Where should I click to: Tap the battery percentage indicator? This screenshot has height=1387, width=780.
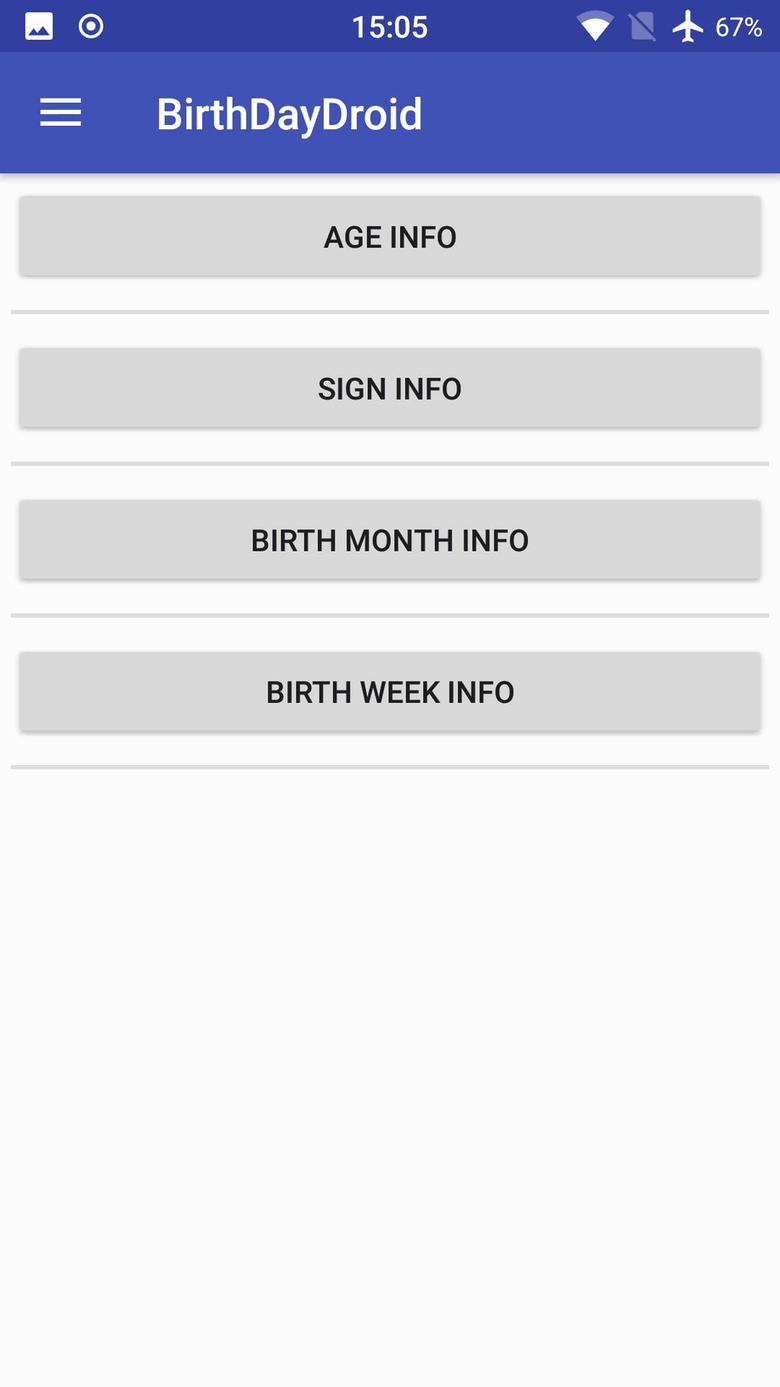tap(742, 27)
